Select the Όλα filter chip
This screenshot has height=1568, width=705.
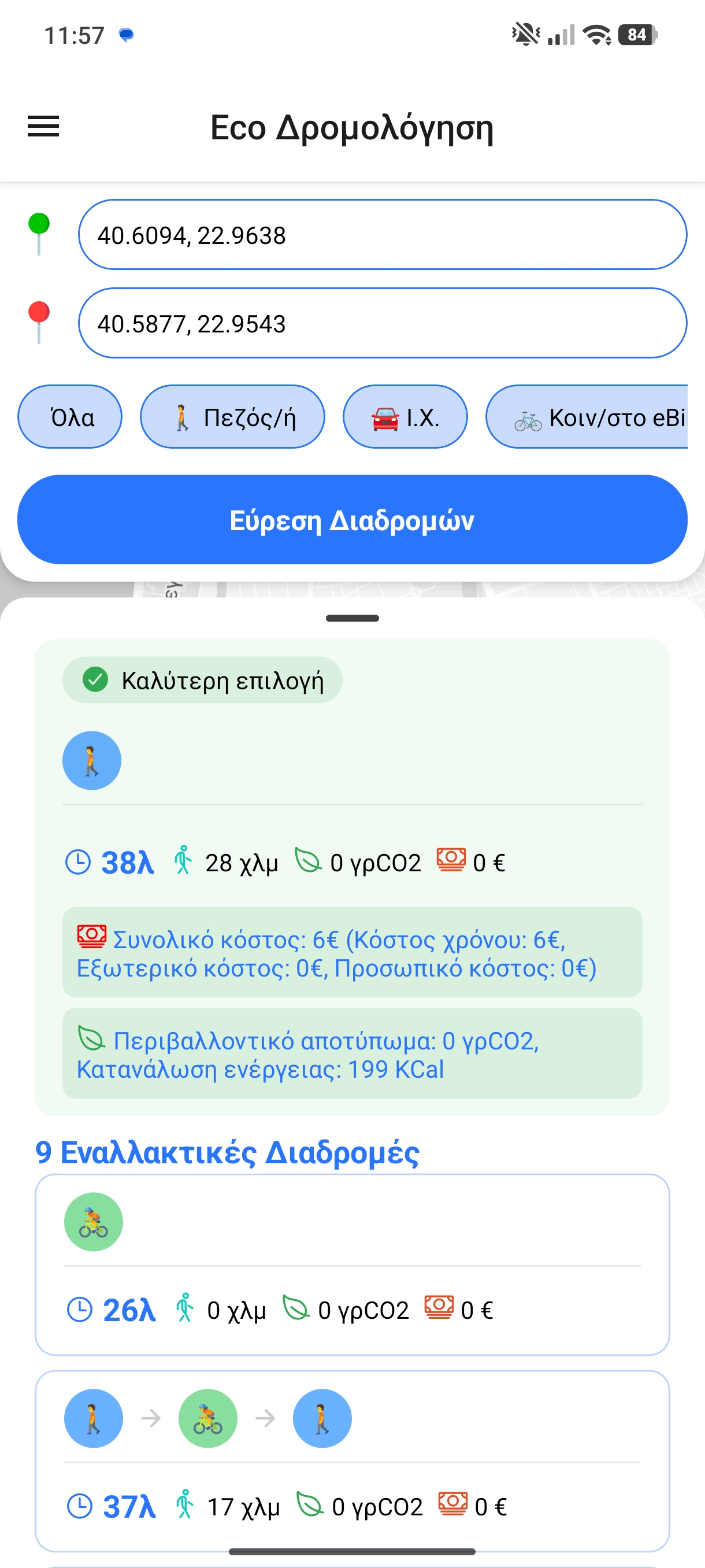pos(70,417)
